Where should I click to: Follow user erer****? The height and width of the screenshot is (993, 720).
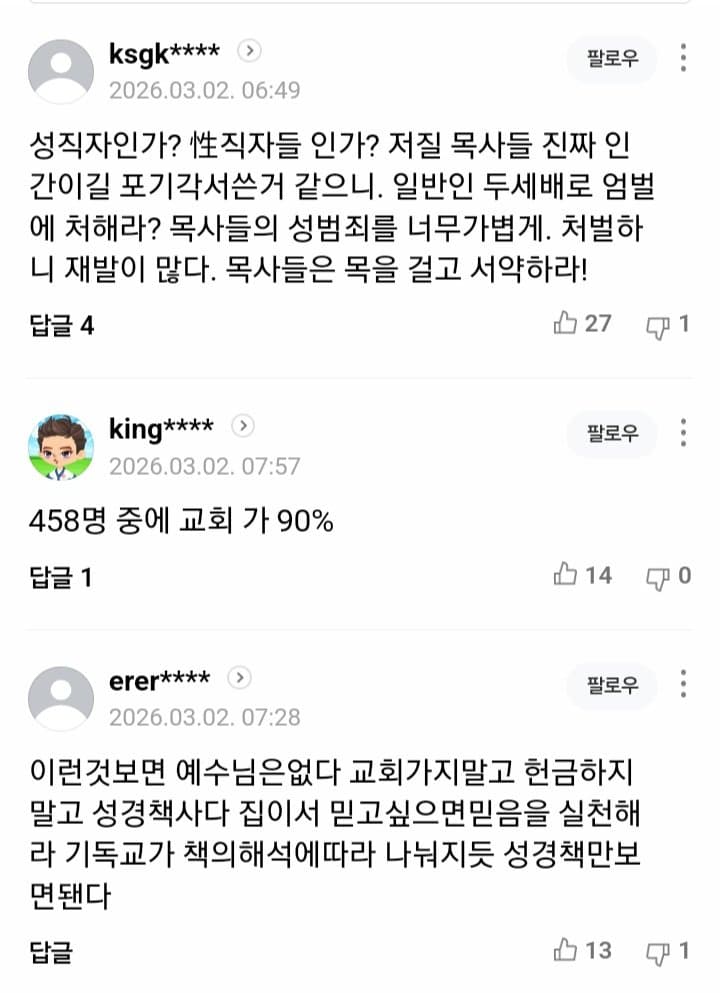[612, 685]
